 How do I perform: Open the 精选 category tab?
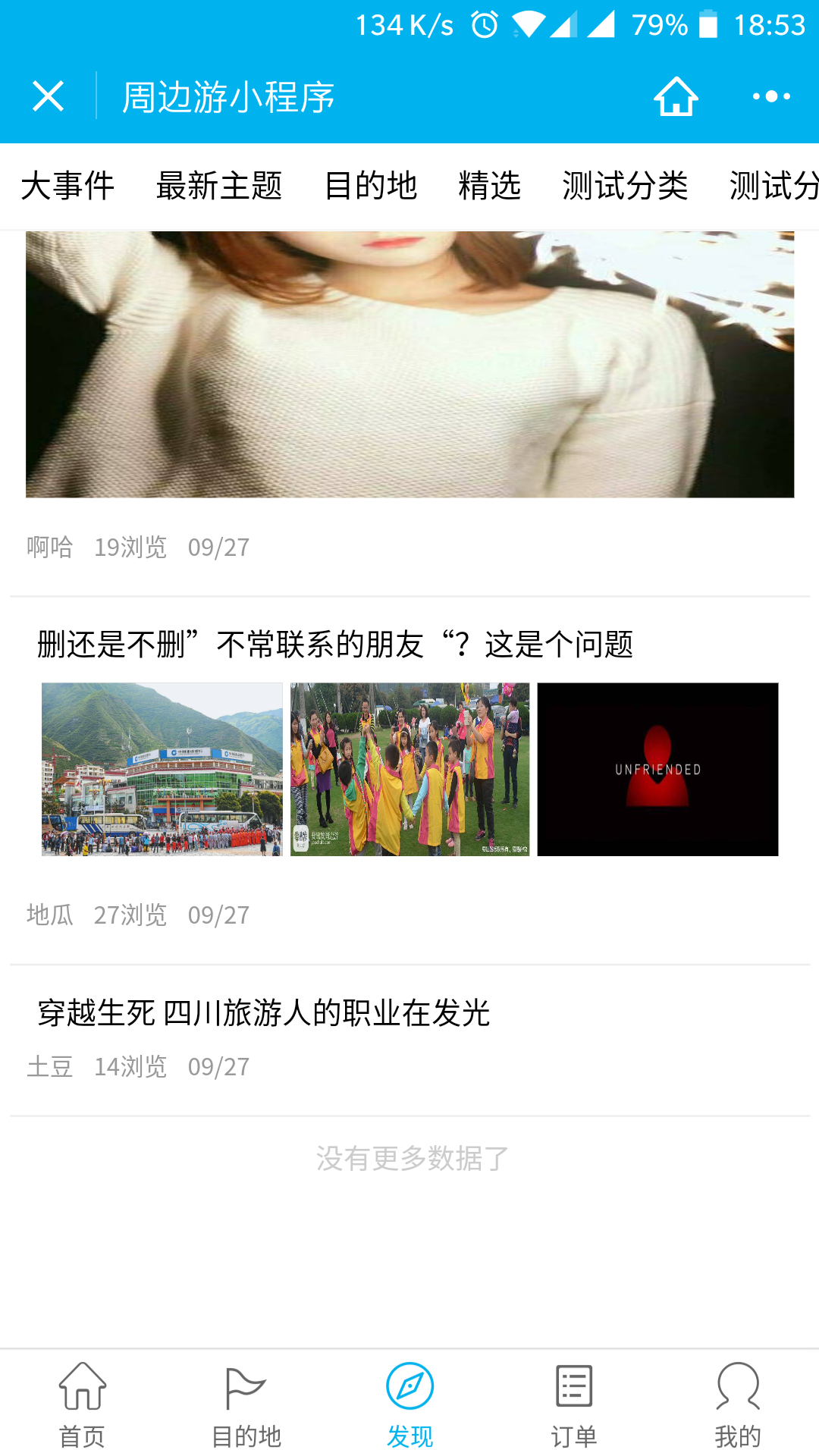[x=489, y=186]
